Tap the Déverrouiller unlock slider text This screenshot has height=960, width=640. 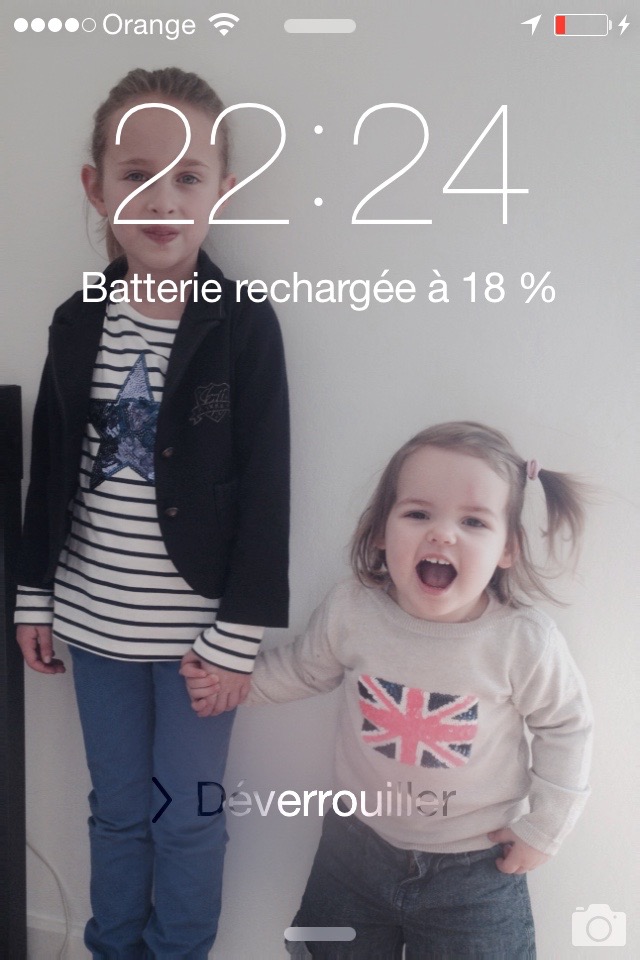click(x=324, y=800)
